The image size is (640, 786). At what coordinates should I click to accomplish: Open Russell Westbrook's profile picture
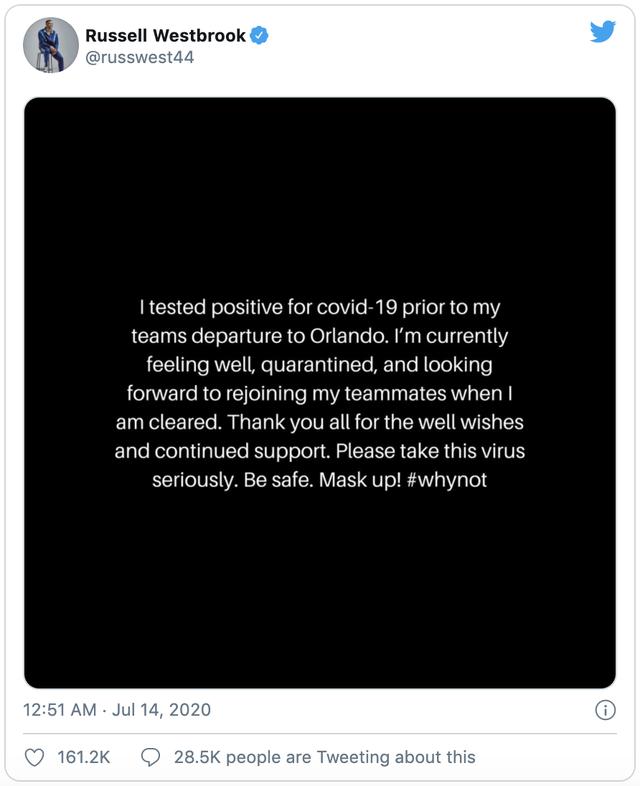tap(50, 46)
